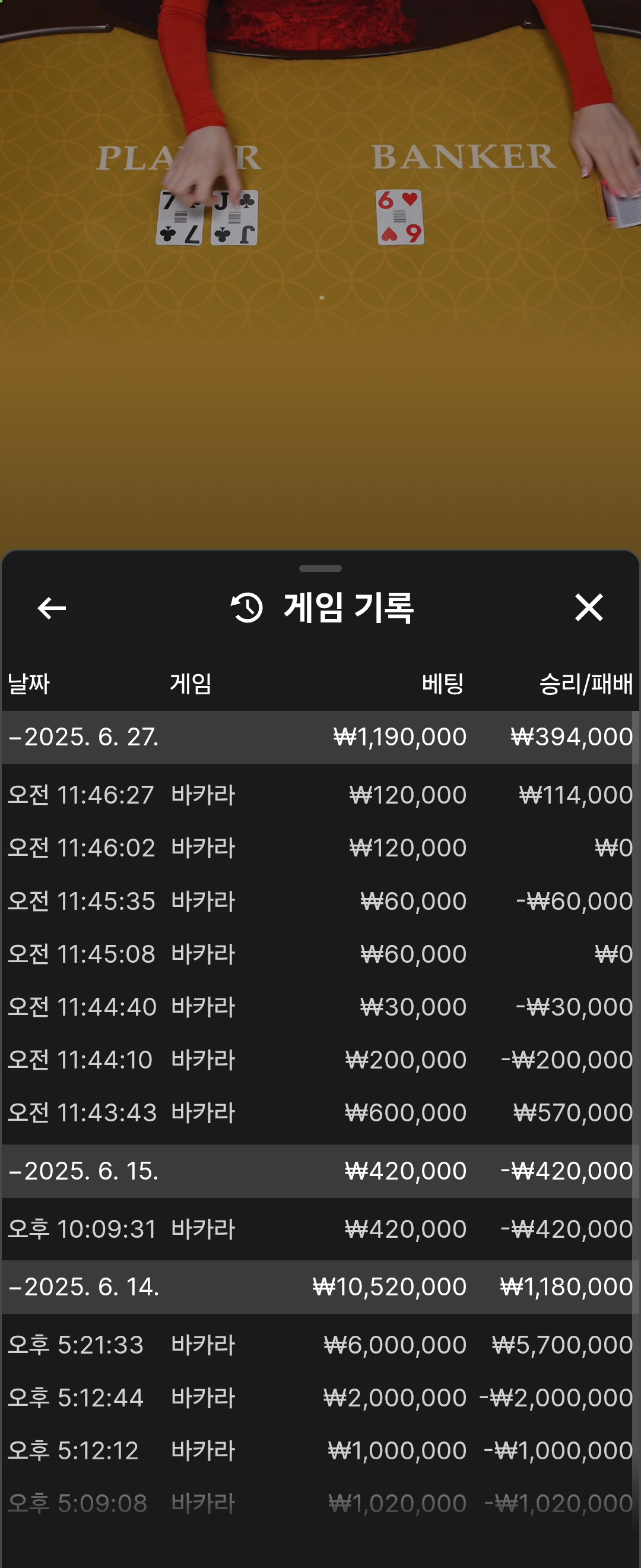
Task: Select the 오전 11:44:40 game entry
Action: click(319, 1007)
